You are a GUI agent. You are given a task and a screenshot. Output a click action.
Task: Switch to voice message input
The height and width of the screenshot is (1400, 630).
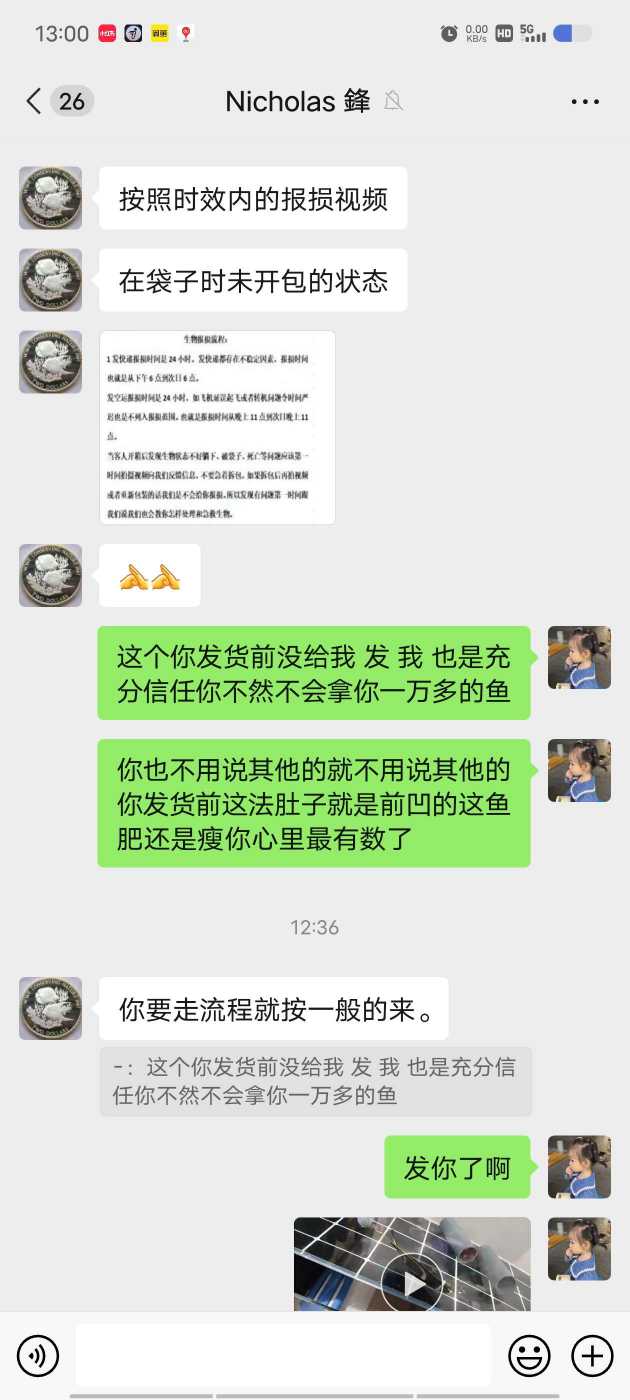pyautogui.click(x=38, y=1356)
